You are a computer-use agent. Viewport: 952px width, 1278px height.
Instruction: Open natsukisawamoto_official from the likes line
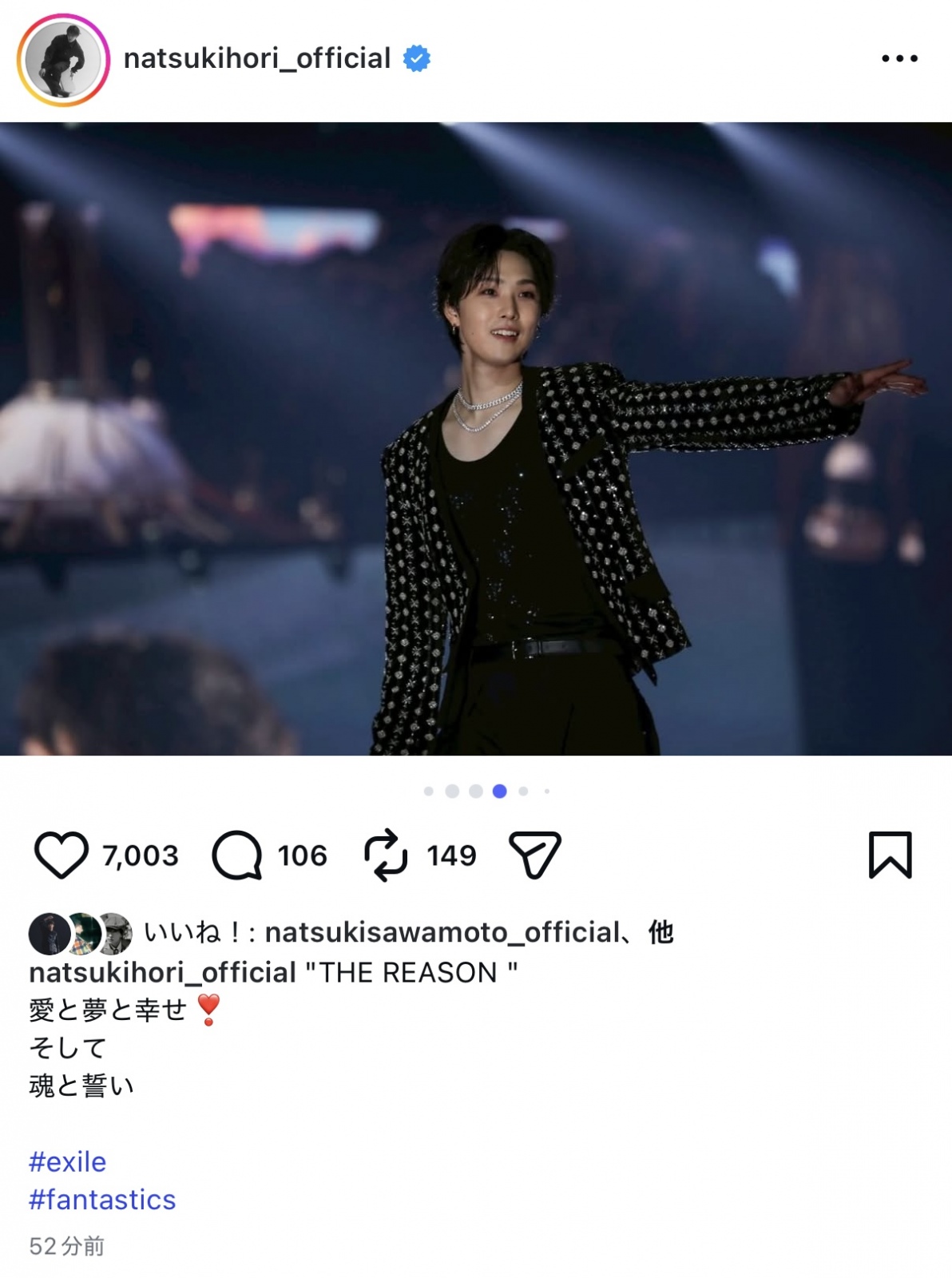click(442, 932)
